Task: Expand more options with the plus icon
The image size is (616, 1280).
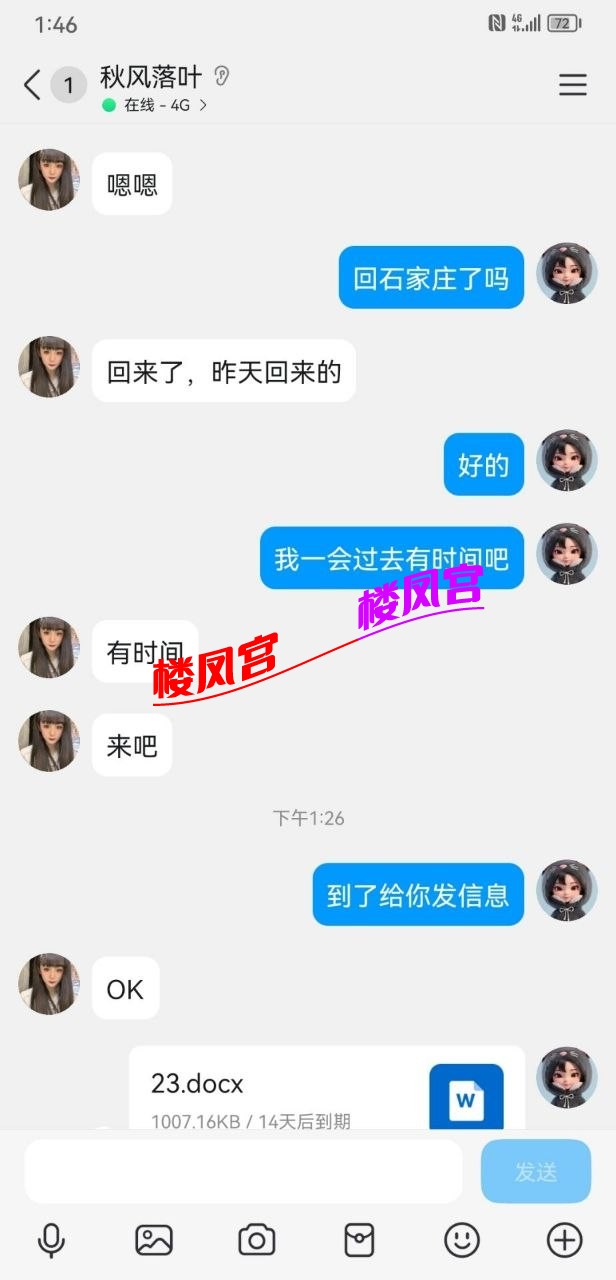Action: [x=564, y=1240]
